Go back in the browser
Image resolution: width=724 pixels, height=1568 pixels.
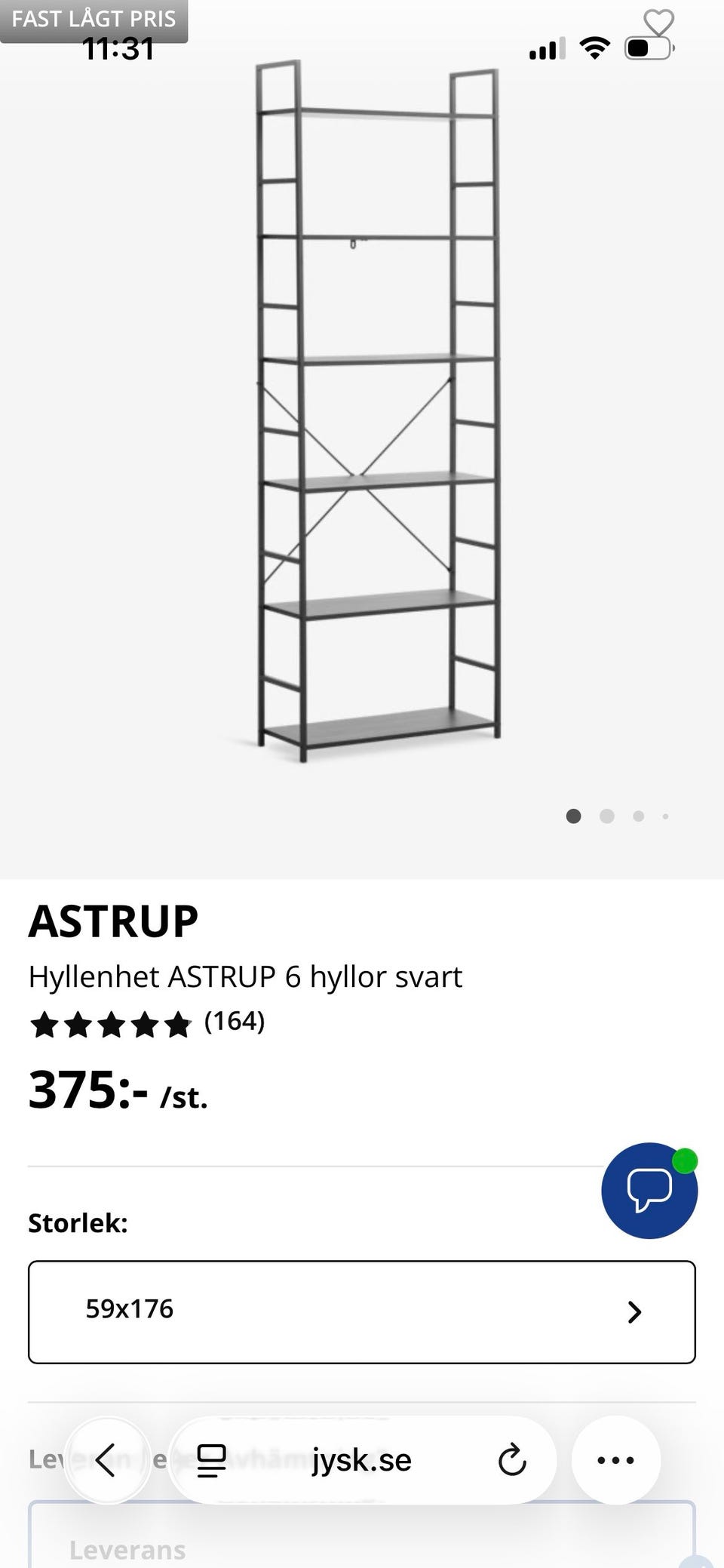coord(106,1459)
